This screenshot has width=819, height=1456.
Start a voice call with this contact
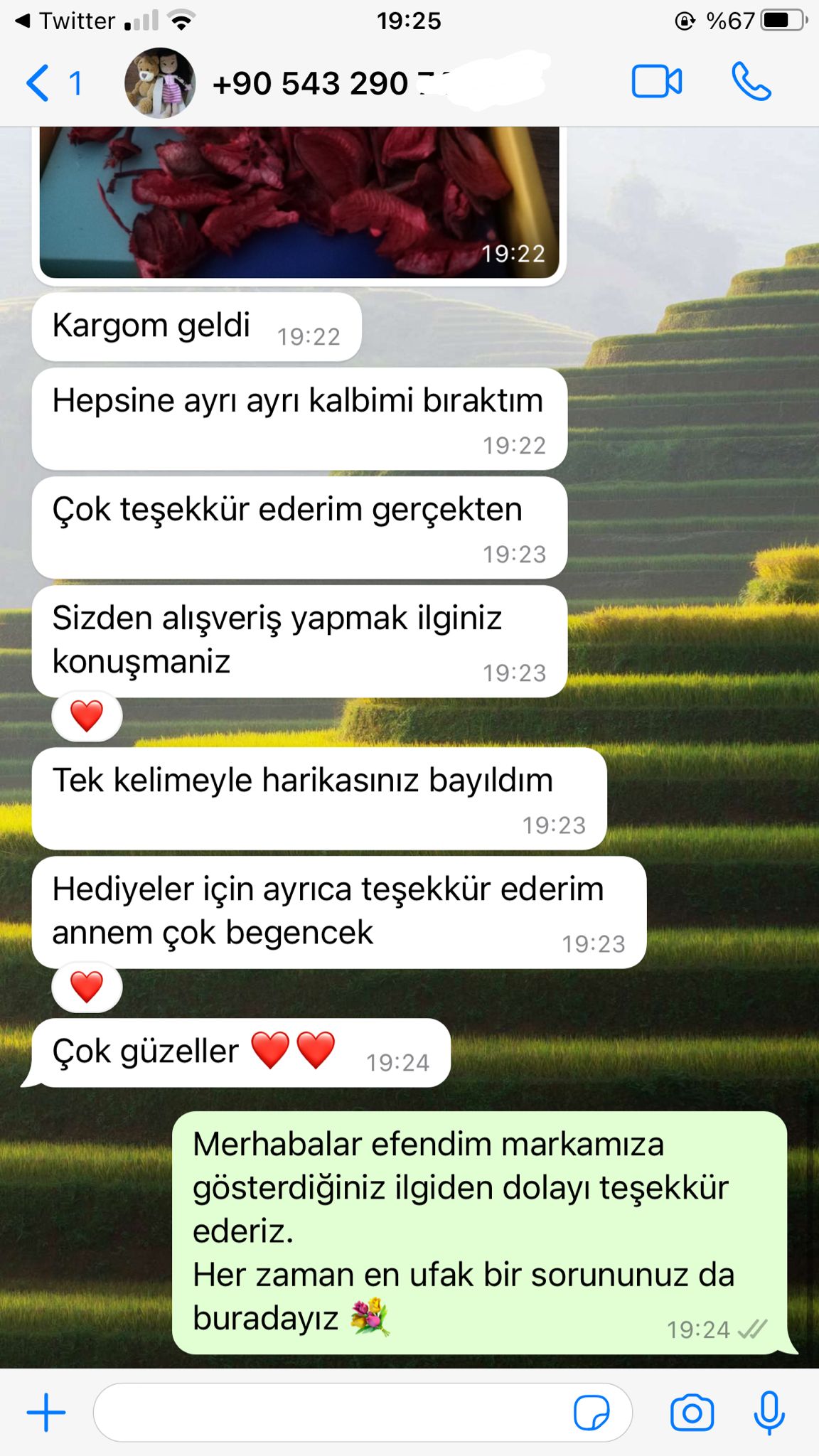751,82
